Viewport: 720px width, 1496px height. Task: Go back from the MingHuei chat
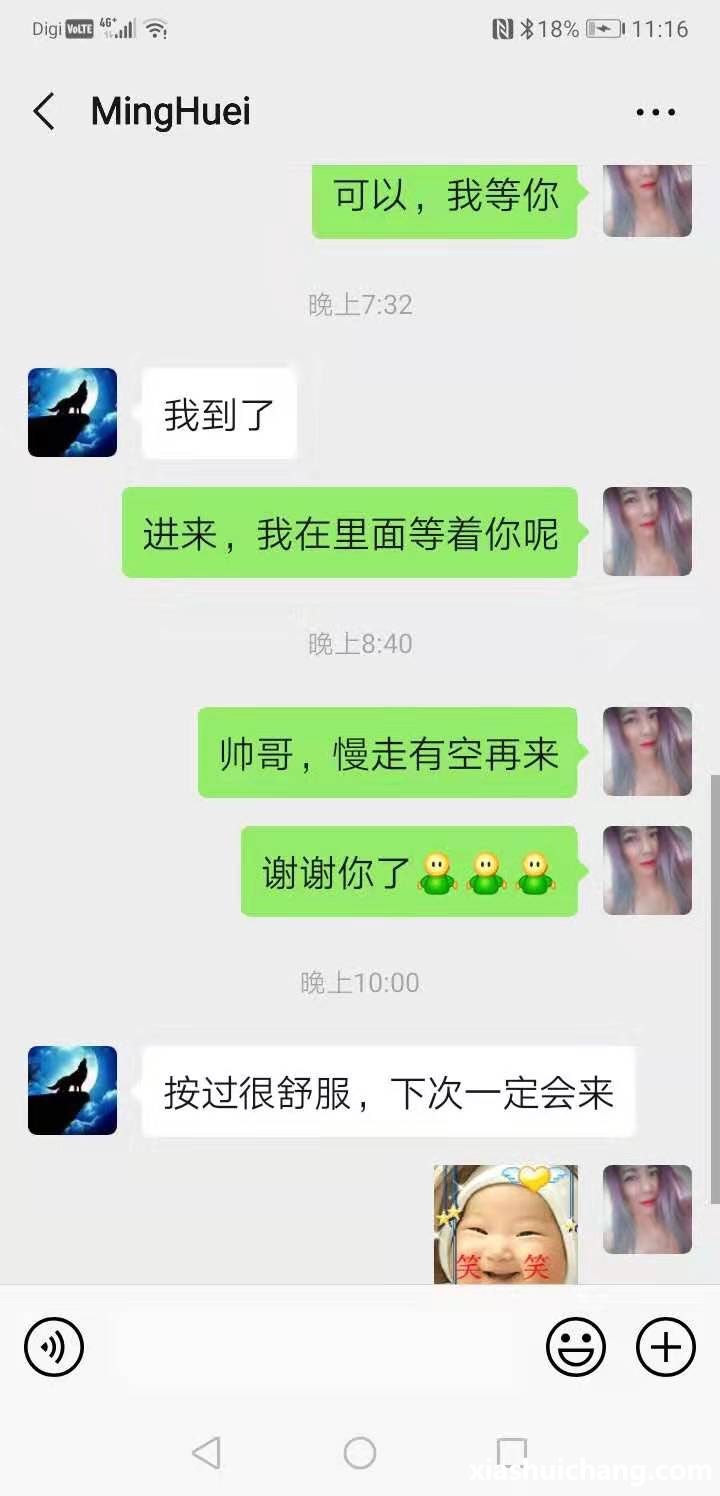44,112
